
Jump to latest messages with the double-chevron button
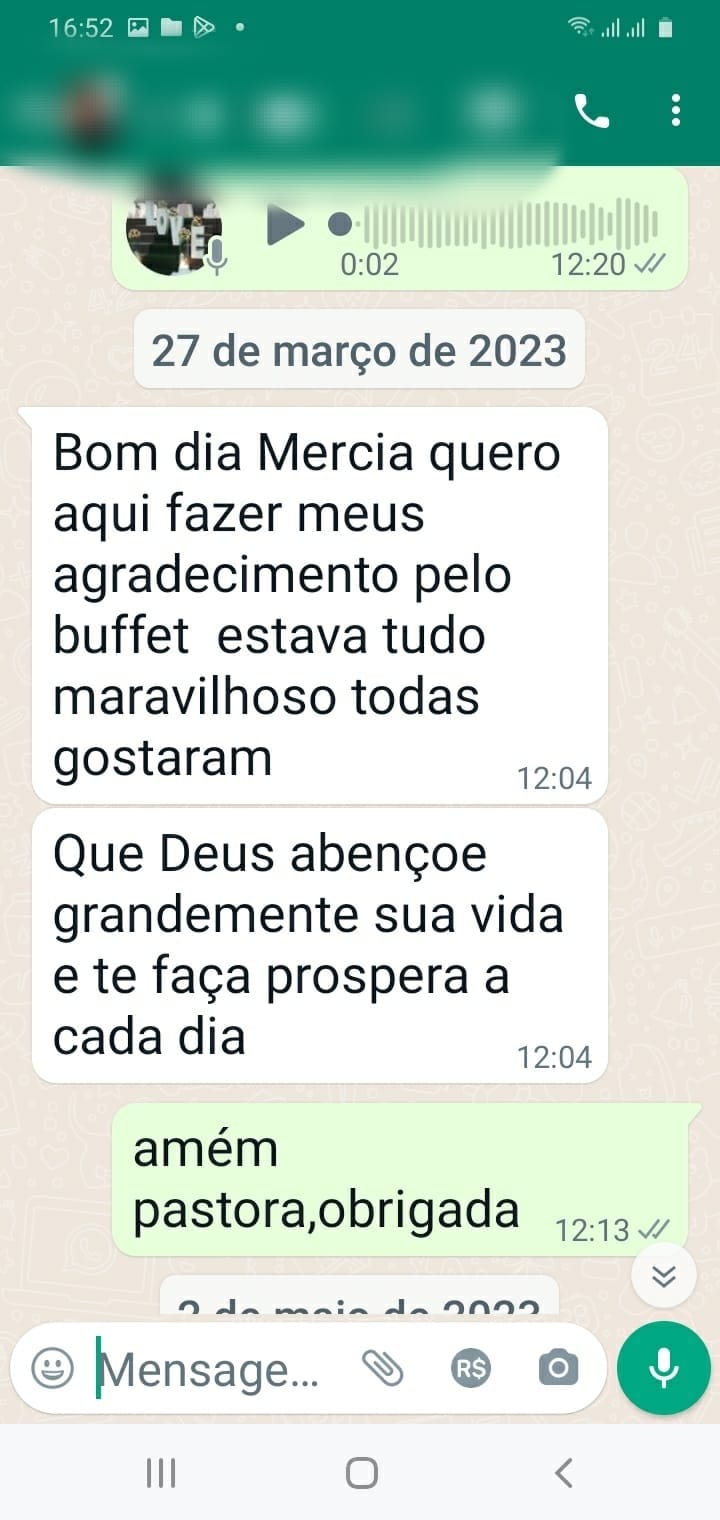tap(664, 1276)
